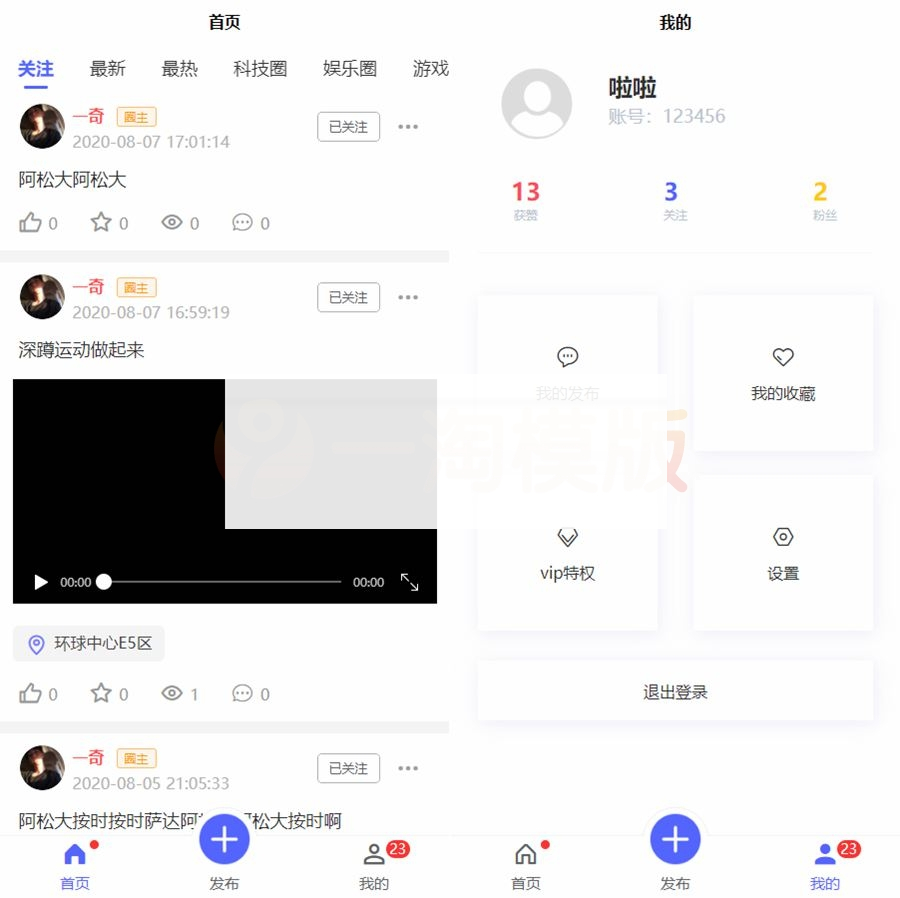Open the overflow menu on the 17:01:14 post
The width and height of the screenshot is (900, 898).
(408, 127)
